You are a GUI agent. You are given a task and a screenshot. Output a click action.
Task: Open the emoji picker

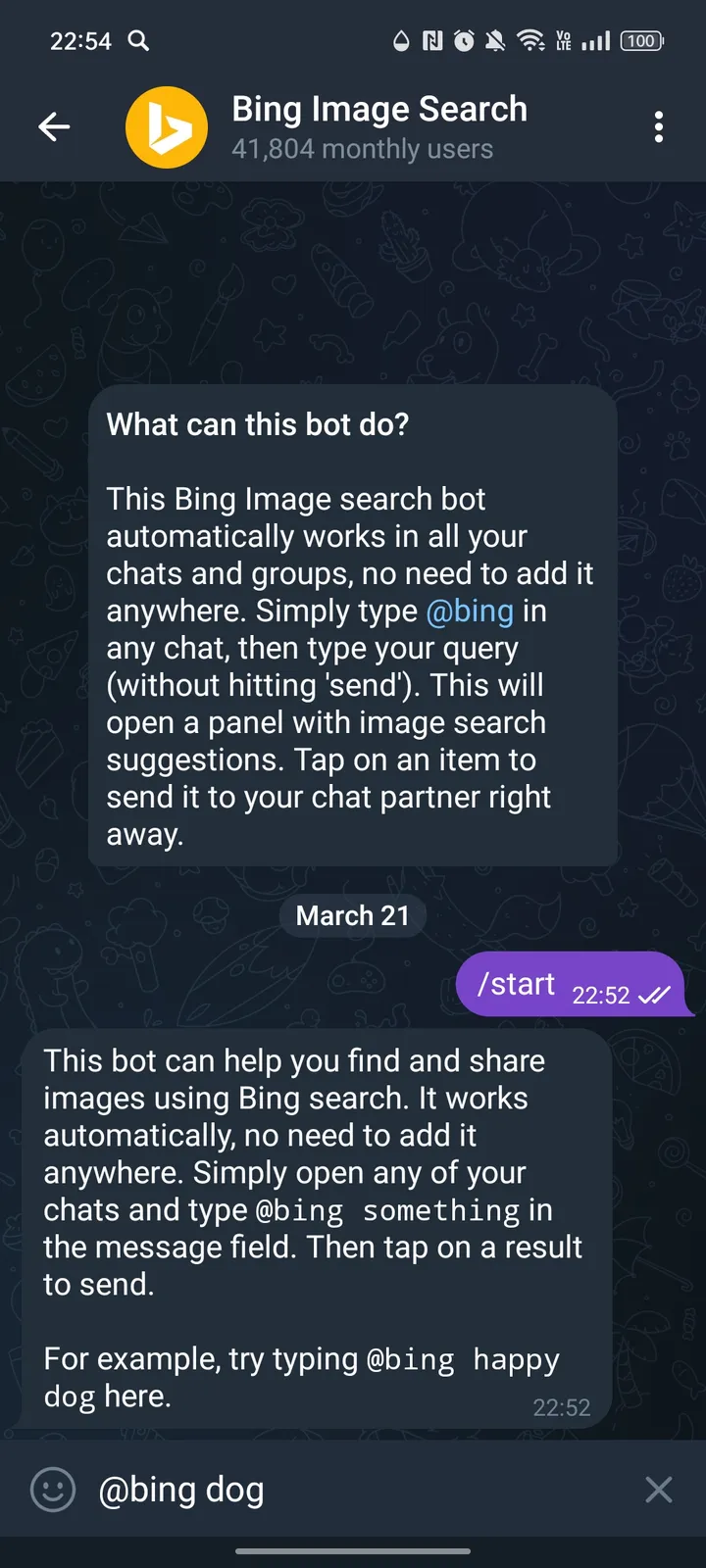[x=52, y=1489]
